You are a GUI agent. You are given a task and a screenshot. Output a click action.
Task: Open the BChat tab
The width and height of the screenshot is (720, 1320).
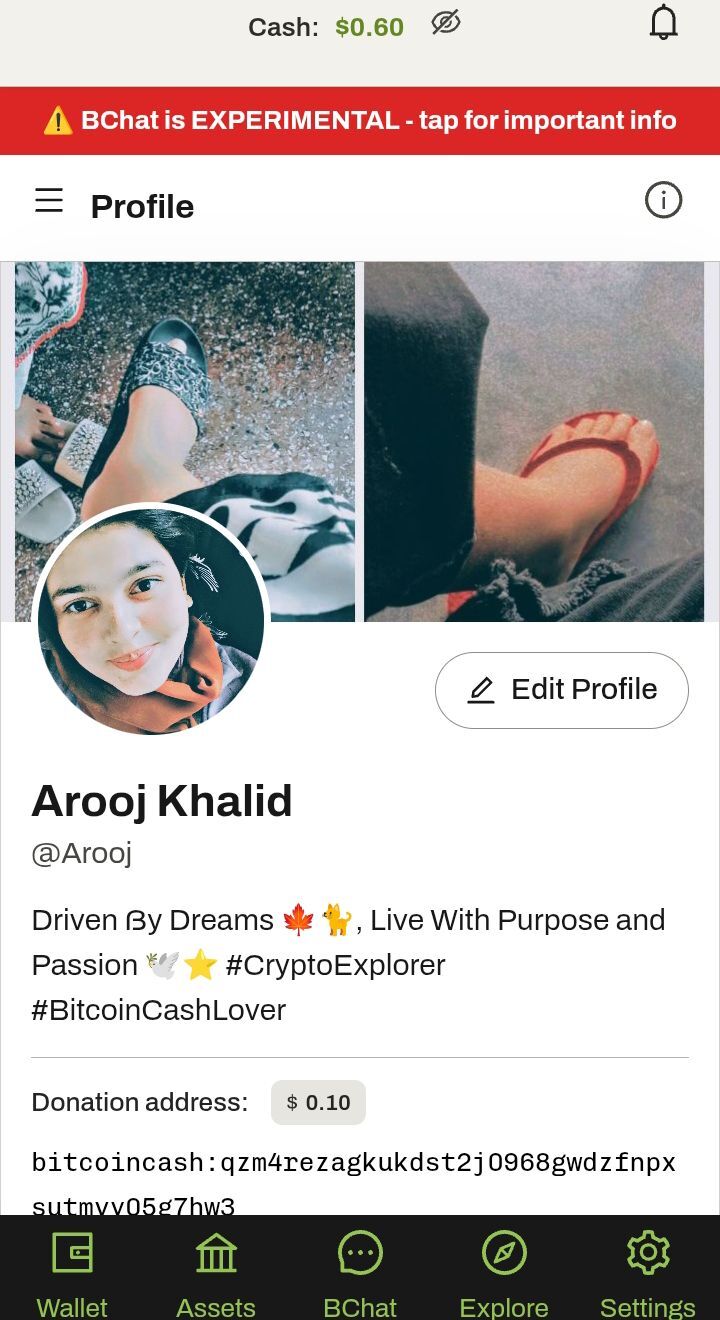click(x=360, y=1272)
